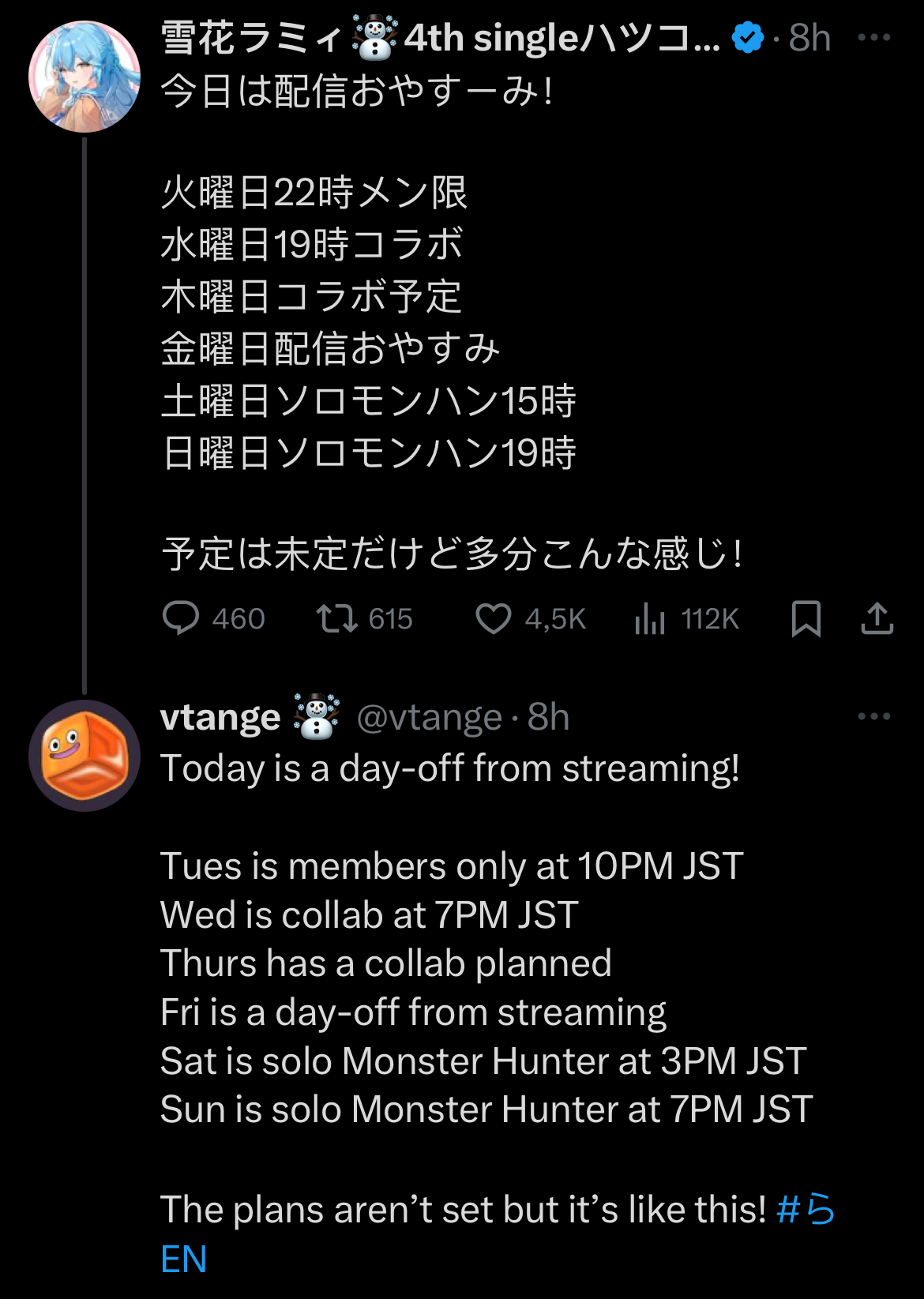Open vtange's profile avatar

click(x=85, y=756)
